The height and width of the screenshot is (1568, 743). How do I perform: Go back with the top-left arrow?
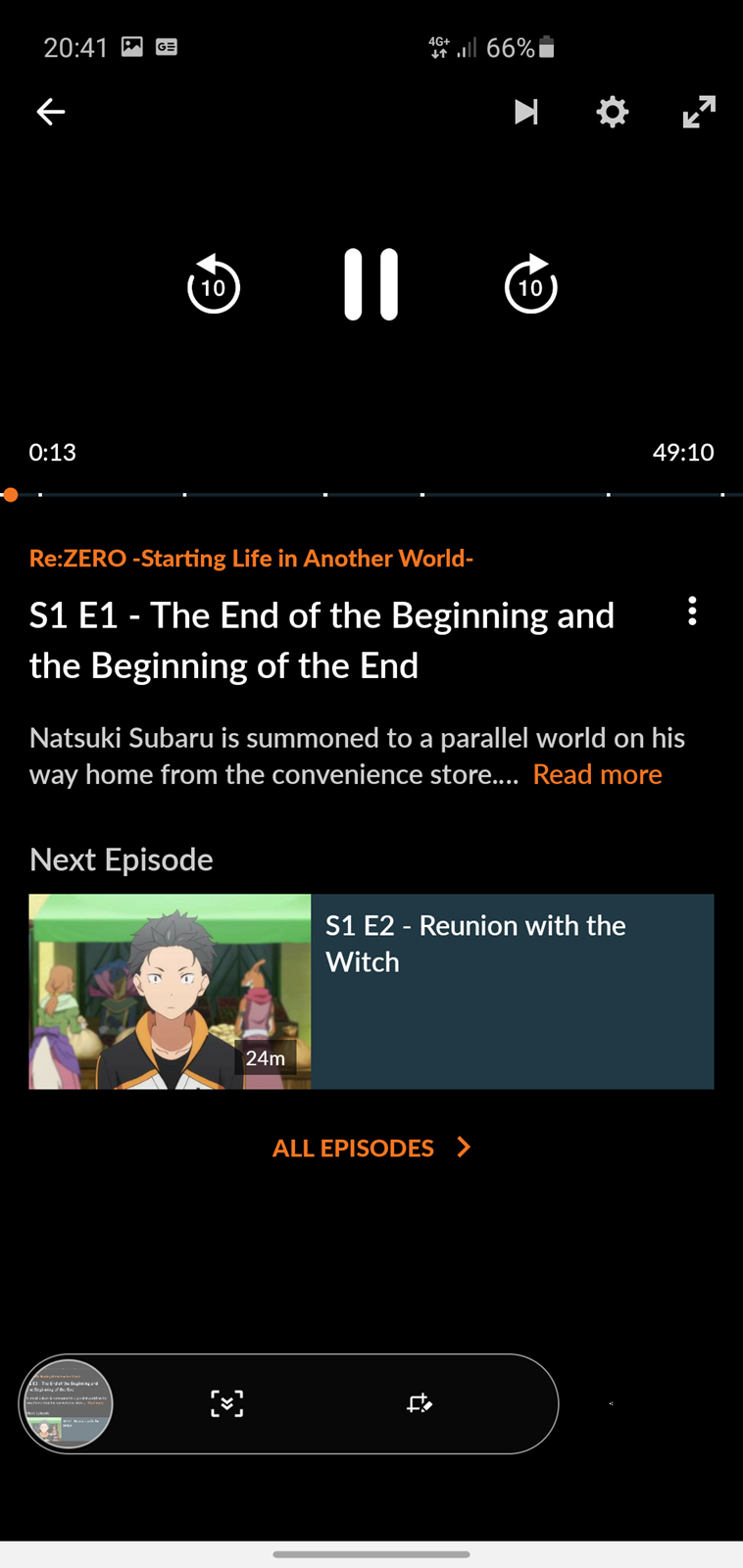[x=51, y=112]
